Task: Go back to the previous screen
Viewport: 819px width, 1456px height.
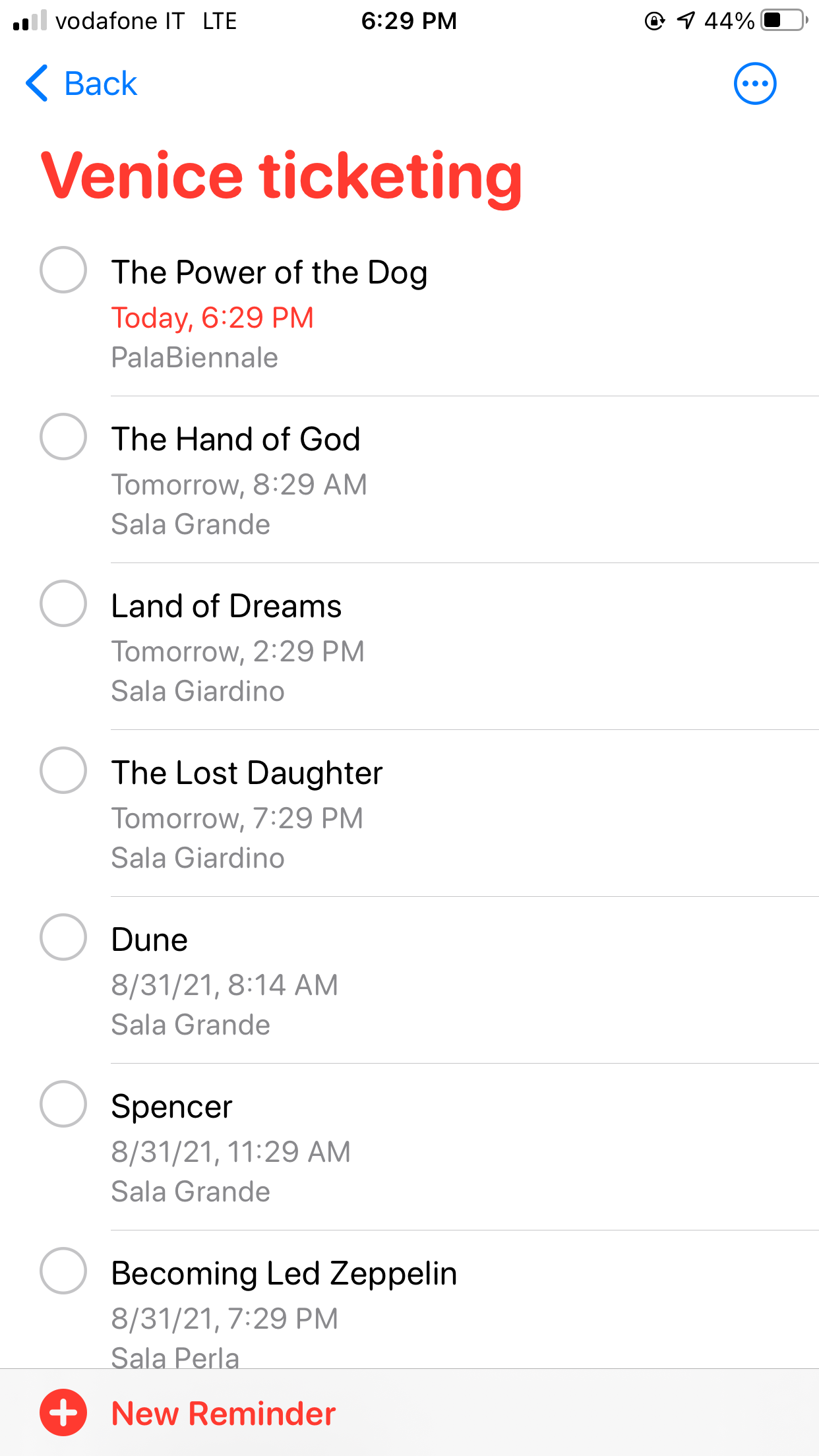Action: point(80,84)
